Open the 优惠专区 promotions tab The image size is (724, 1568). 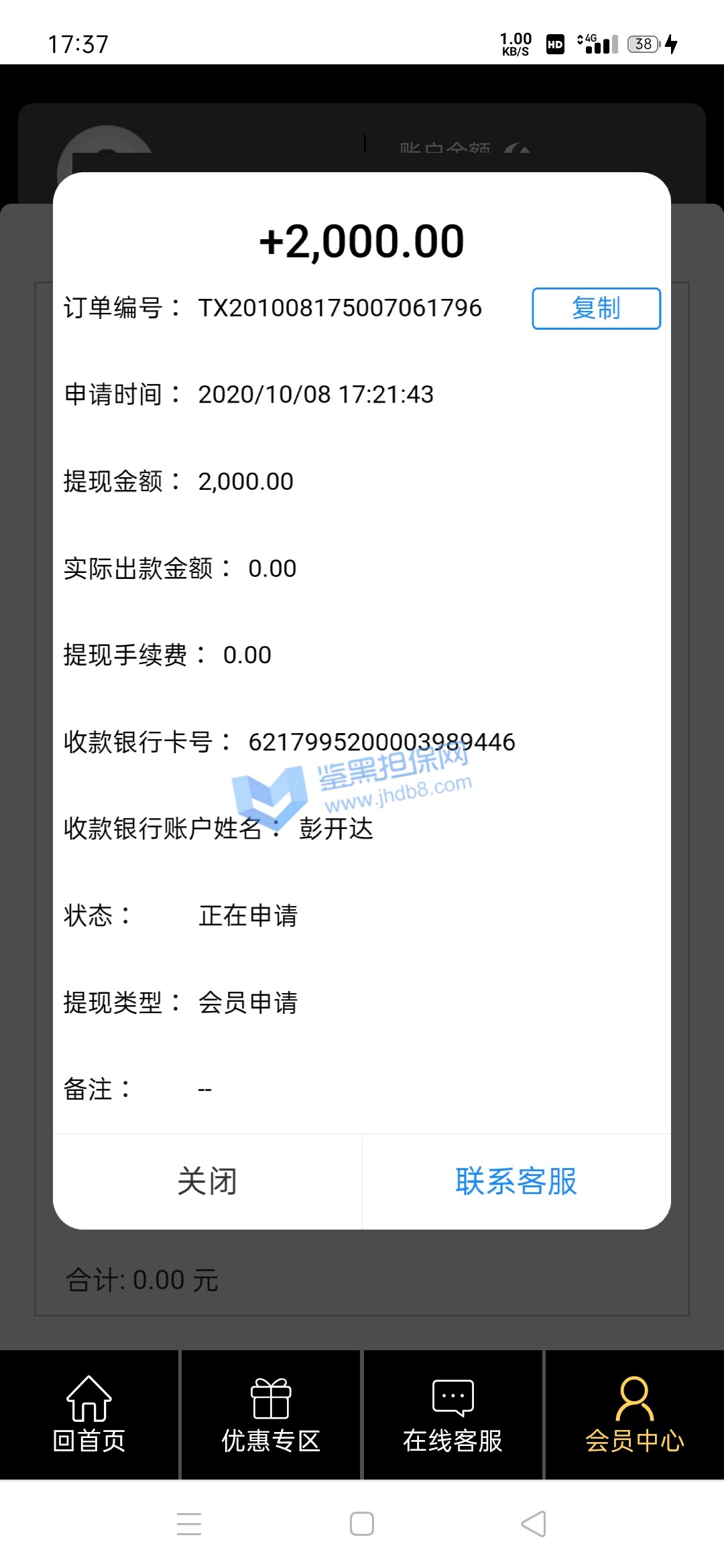click(271, 1415)
